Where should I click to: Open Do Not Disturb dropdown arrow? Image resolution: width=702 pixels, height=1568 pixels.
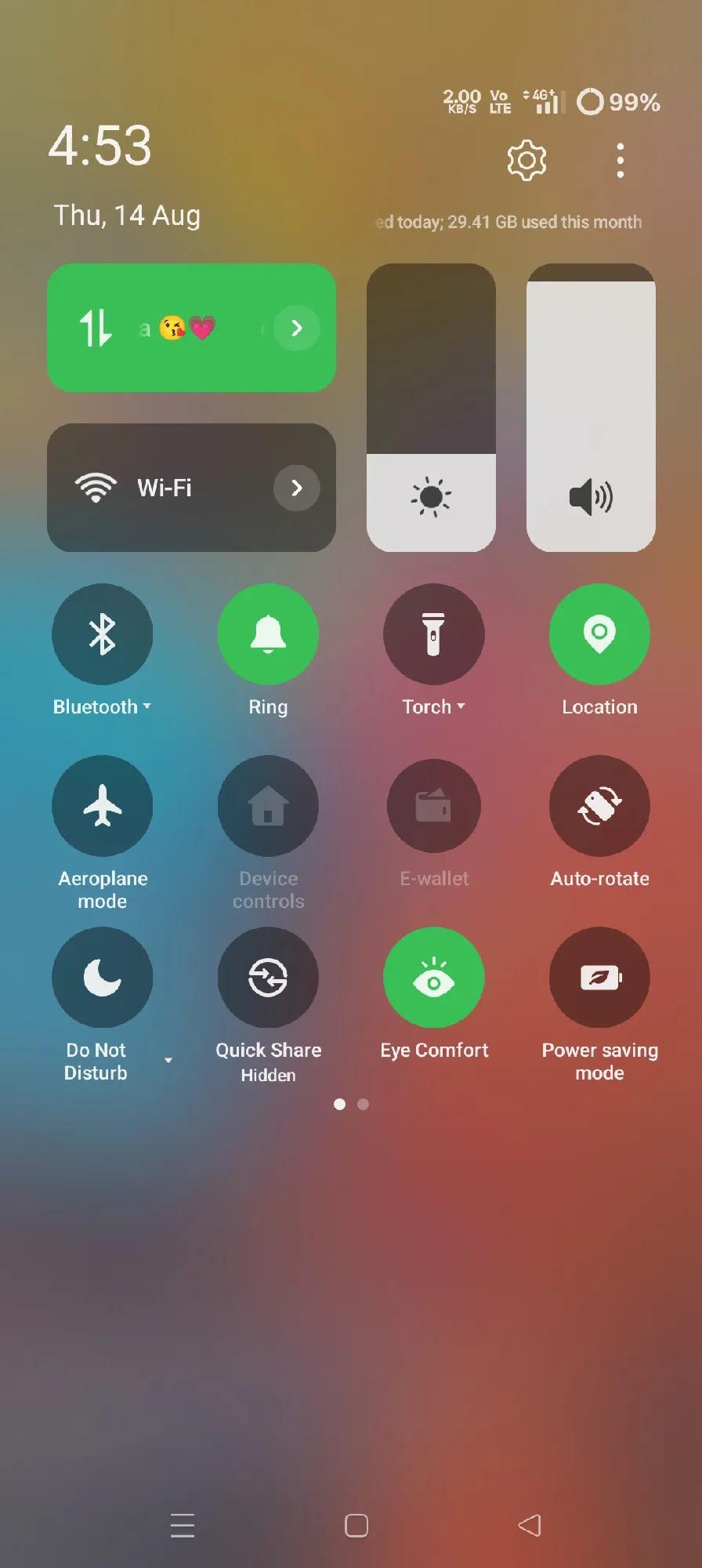click(x=168, y=1061)
